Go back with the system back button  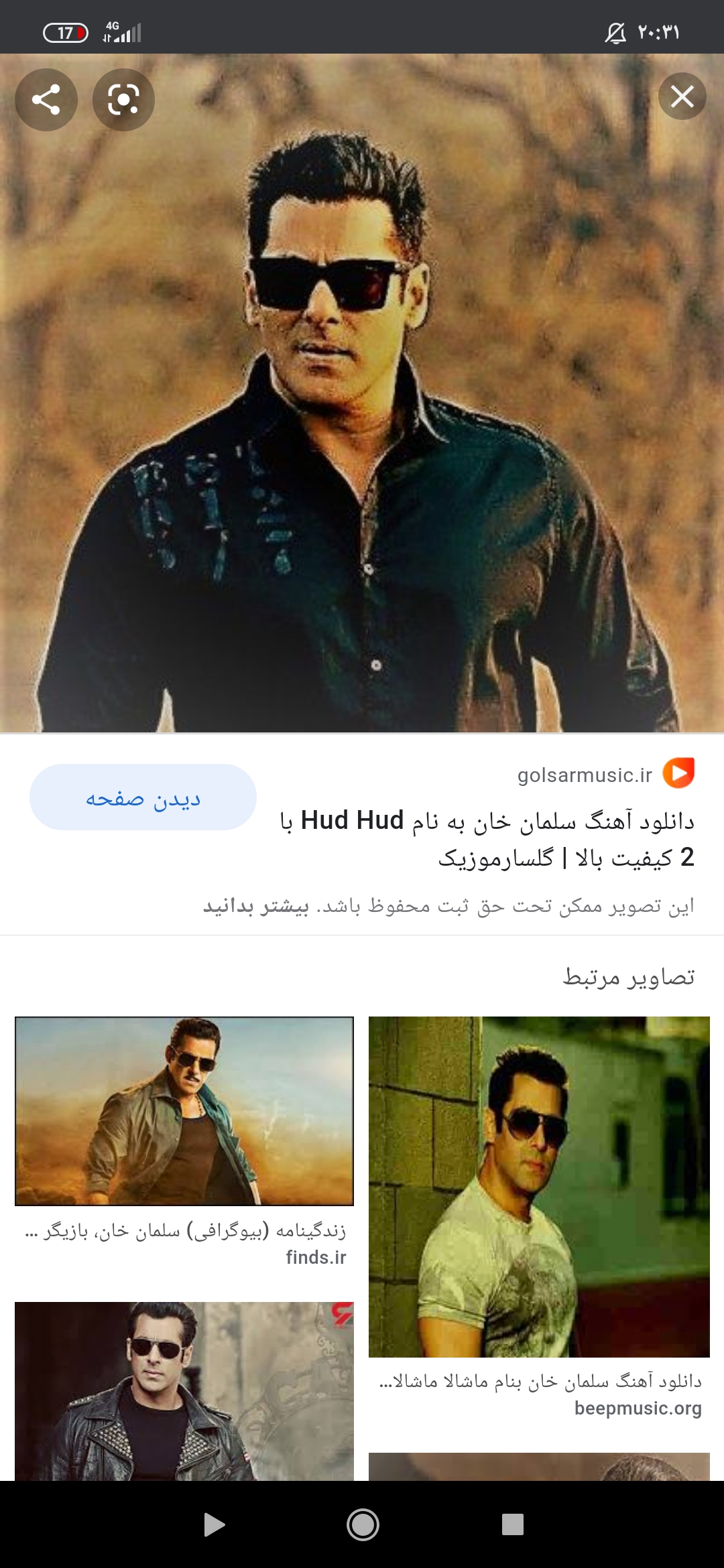click(214, 1524)
